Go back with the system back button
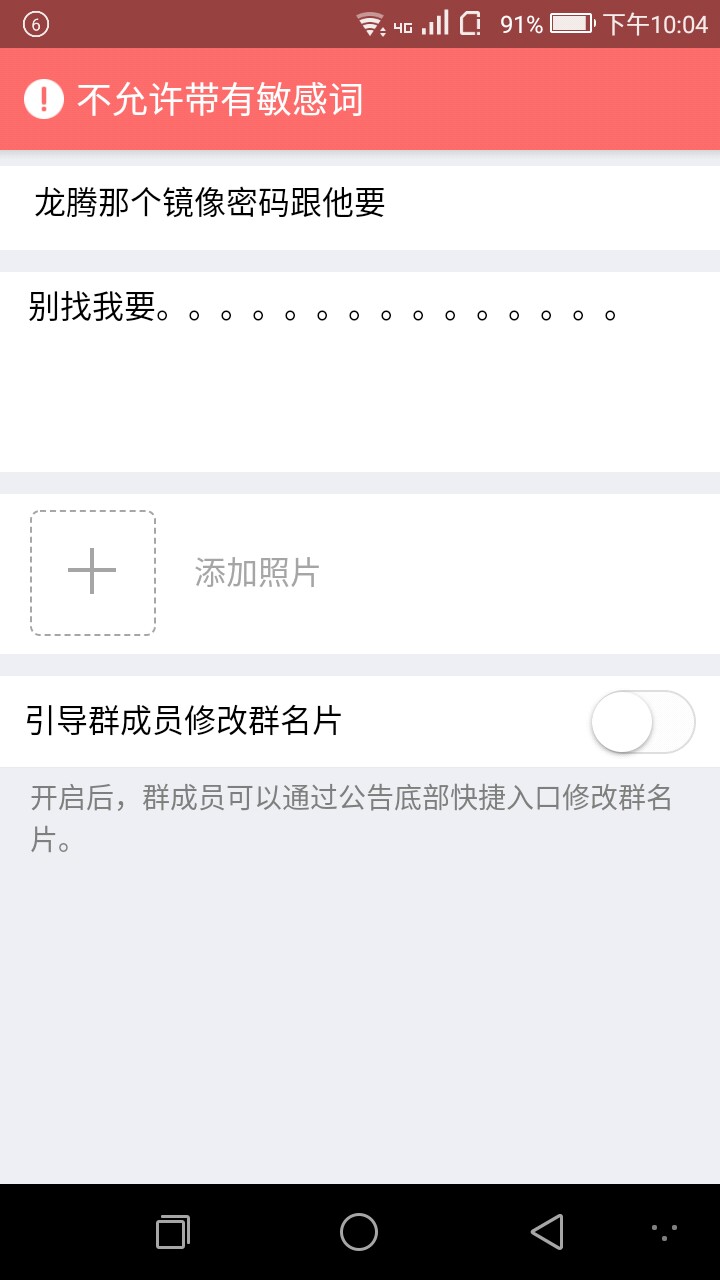The height and width of the screenshot is (1280, 720). pyautogui.click(x=546, y=1232)
